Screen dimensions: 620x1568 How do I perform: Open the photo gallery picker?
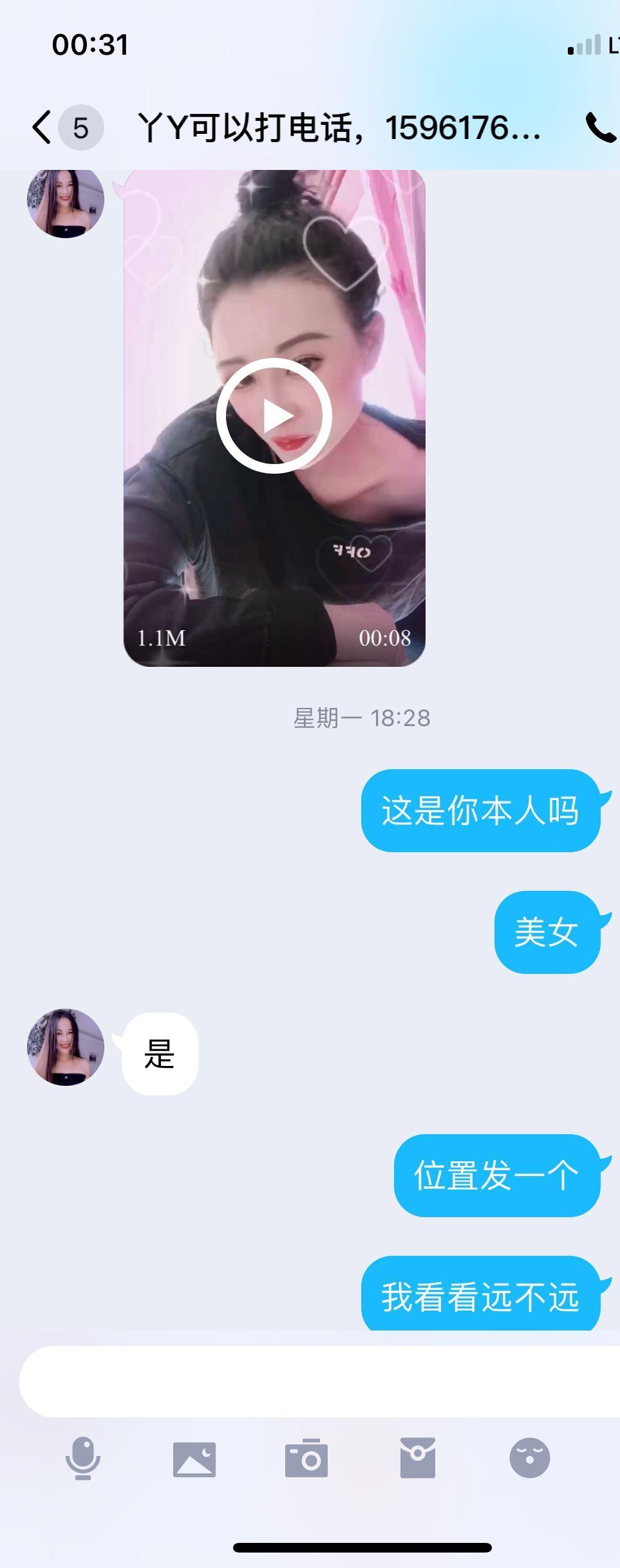click(194, 1459)
